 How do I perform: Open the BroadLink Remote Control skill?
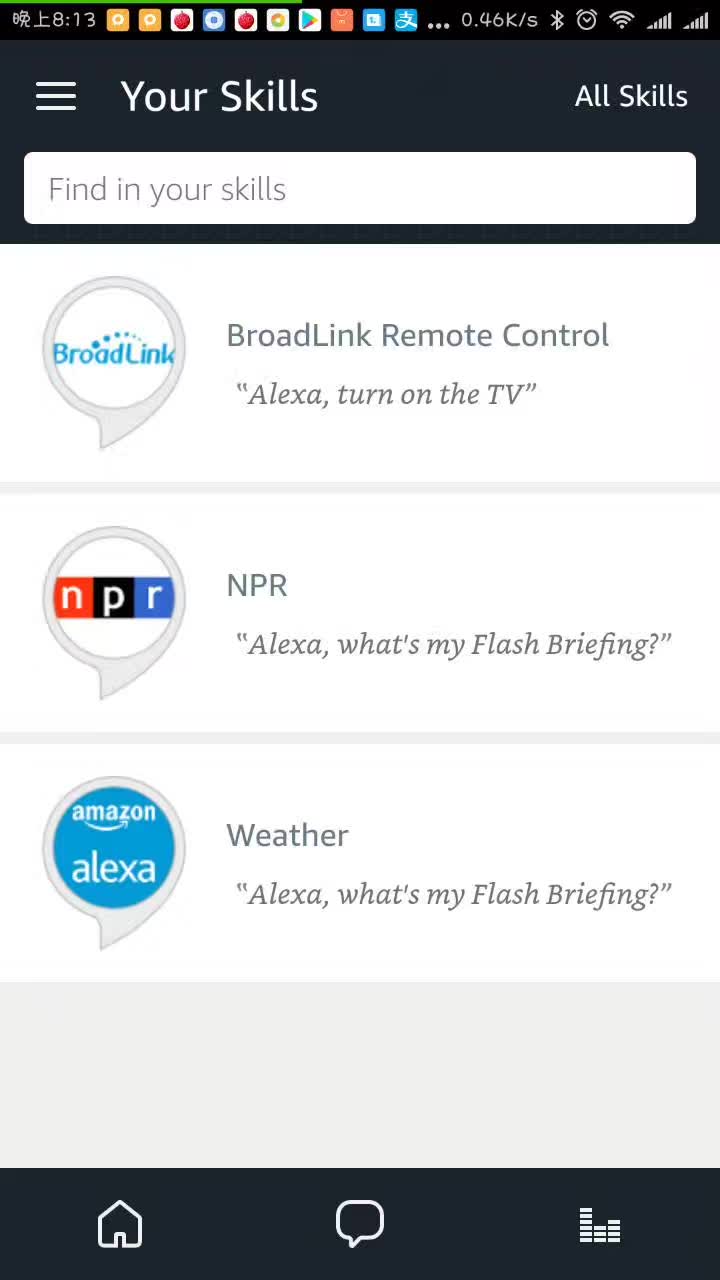[360, 363]
